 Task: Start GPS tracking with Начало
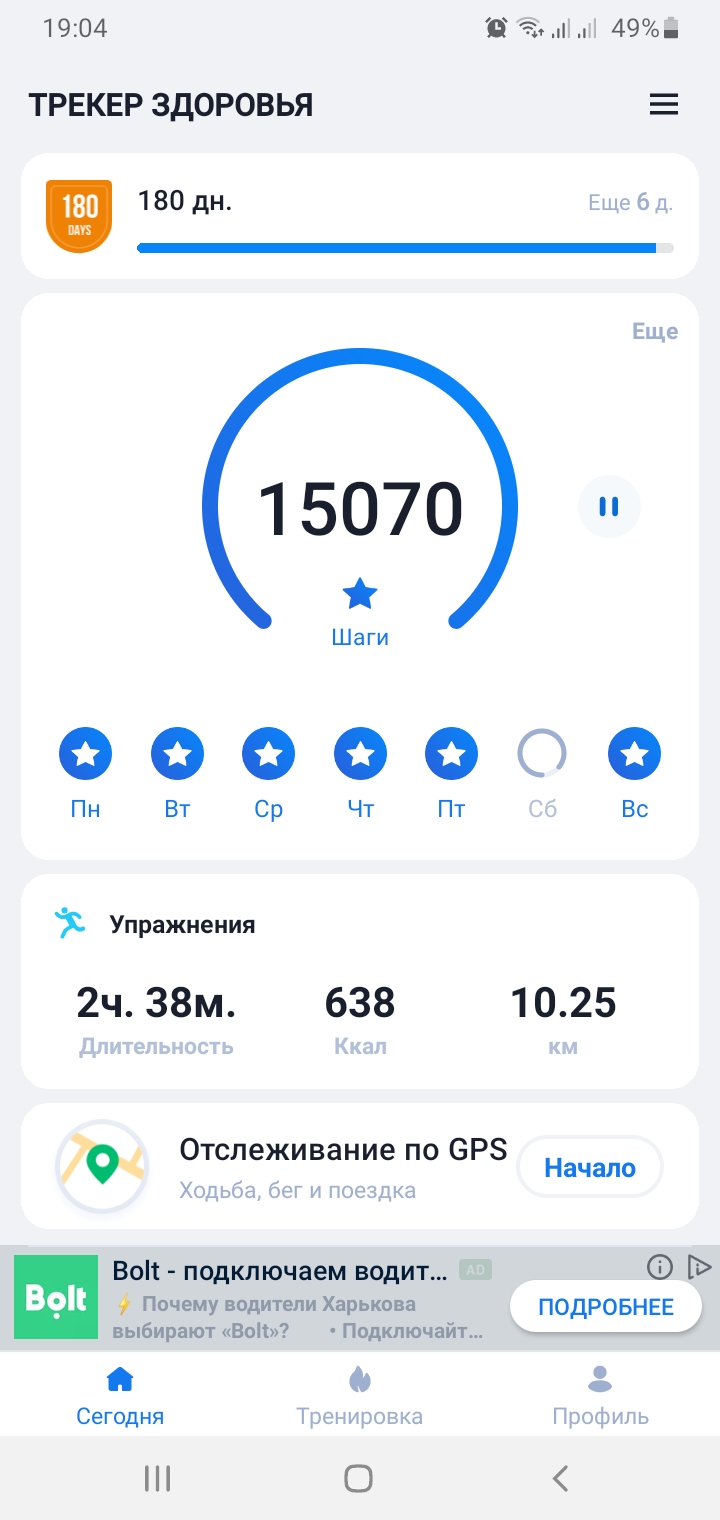click(590, 1167)
